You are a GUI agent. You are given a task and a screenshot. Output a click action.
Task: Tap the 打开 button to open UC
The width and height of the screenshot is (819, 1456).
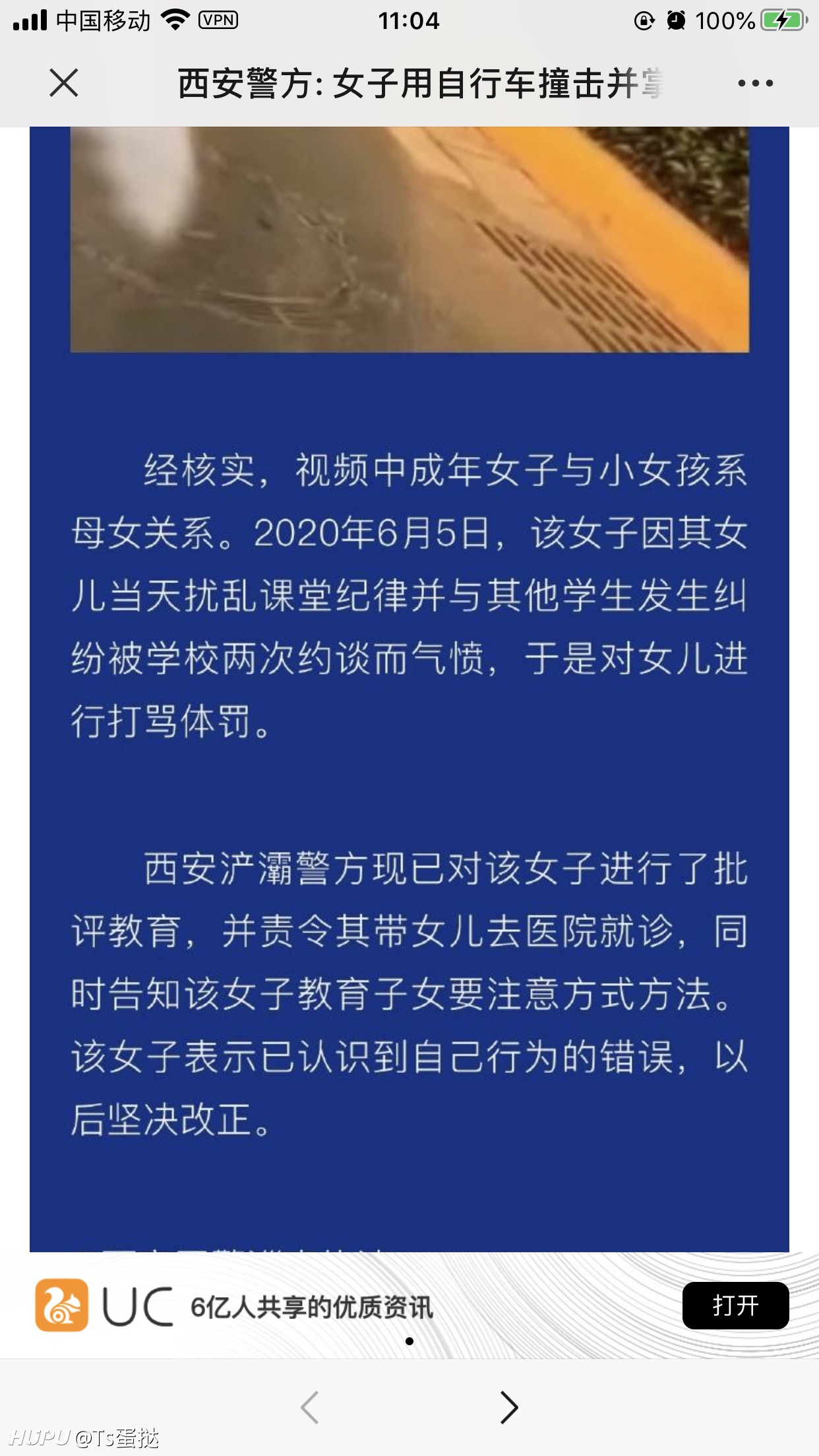pos(735,1305)
